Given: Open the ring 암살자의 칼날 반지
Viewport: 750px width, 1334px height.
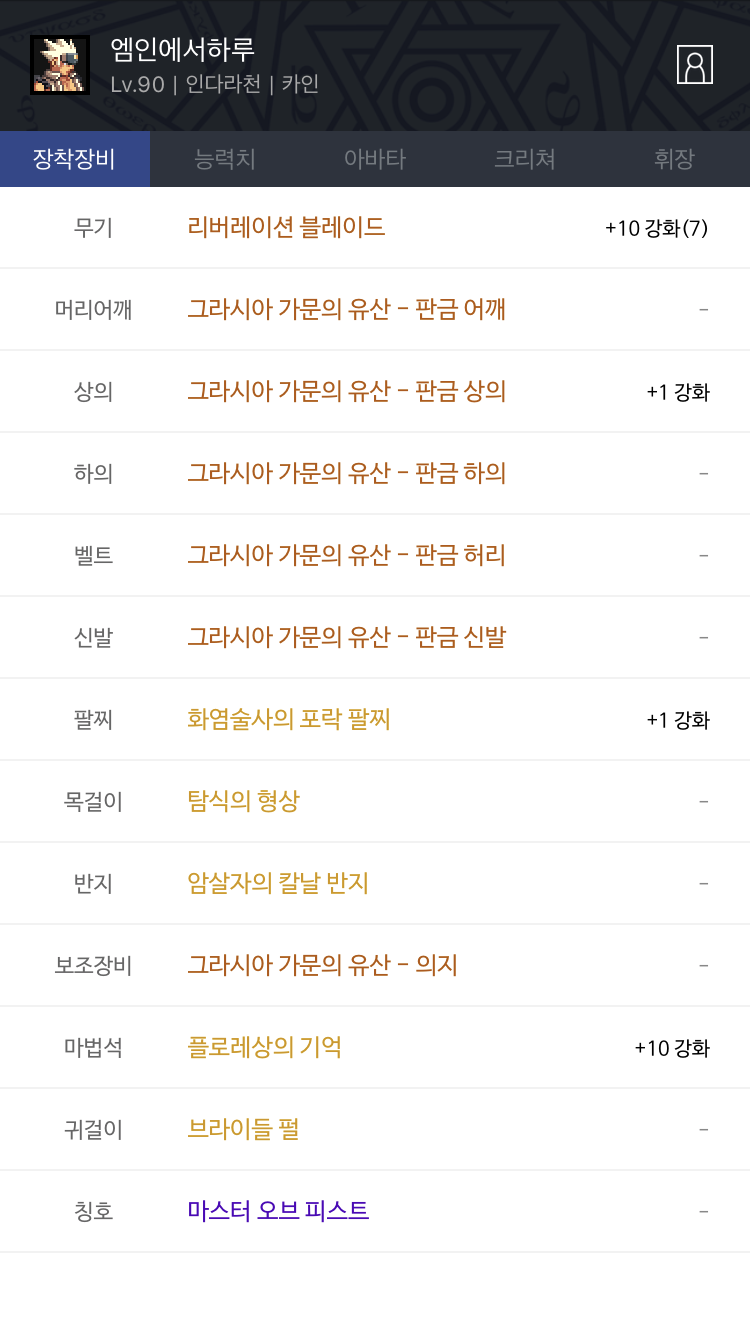Looking at the screenshot, I should click(x=278, y=883).
